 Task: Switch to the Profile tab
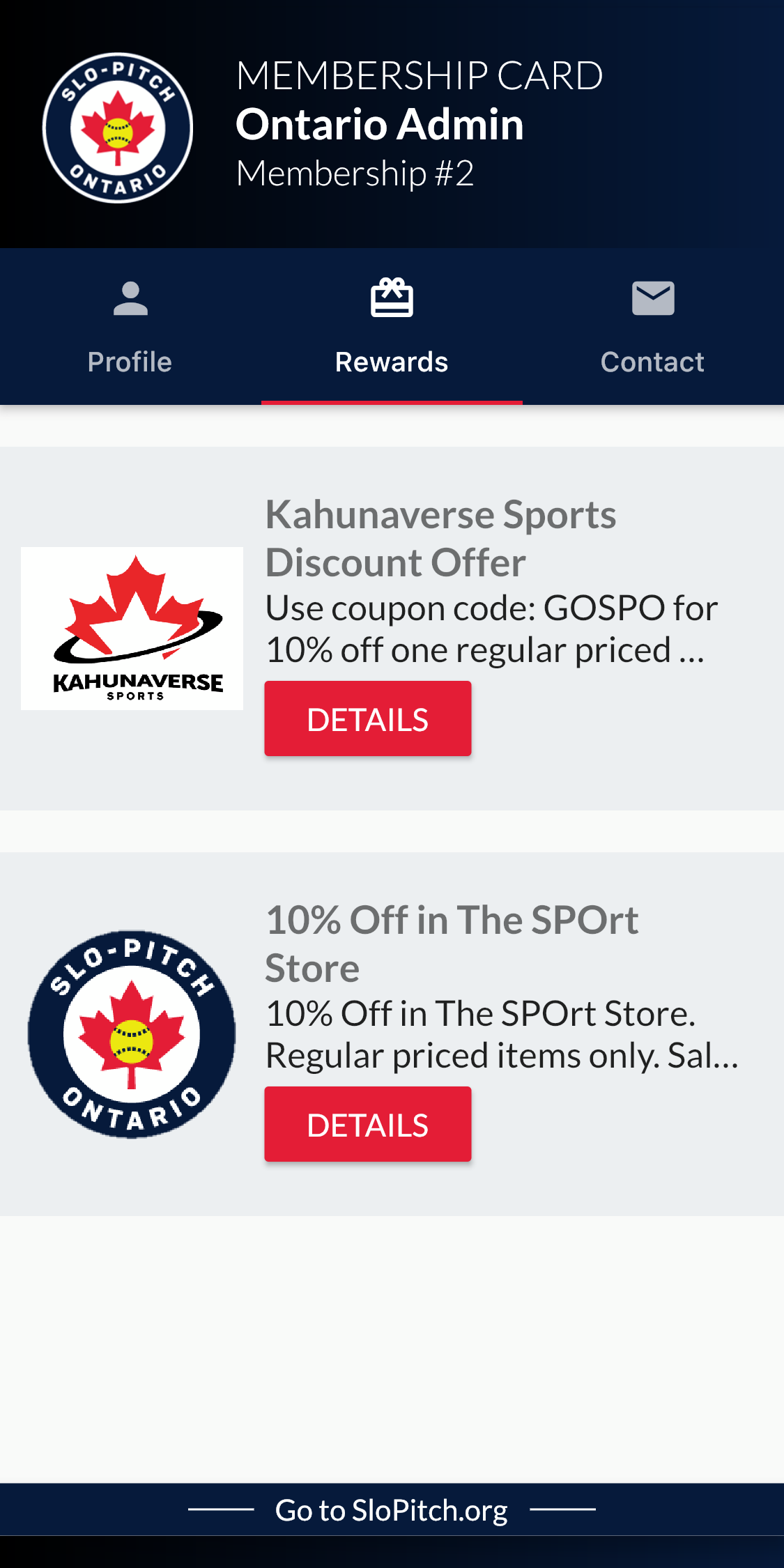(130, 326)
